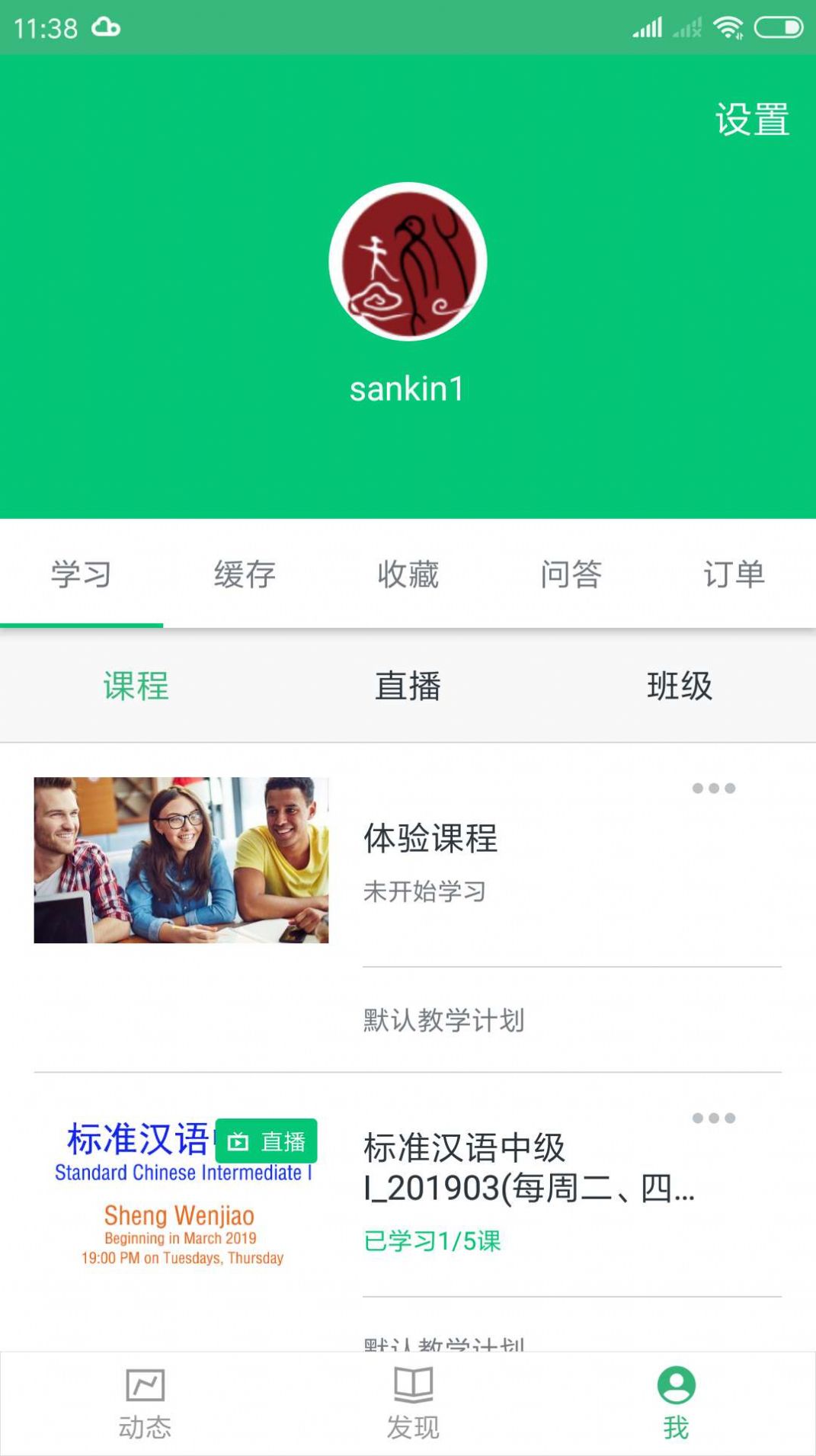Tap the user avatar image
816x1456 pixels.
tap(408, 261)
